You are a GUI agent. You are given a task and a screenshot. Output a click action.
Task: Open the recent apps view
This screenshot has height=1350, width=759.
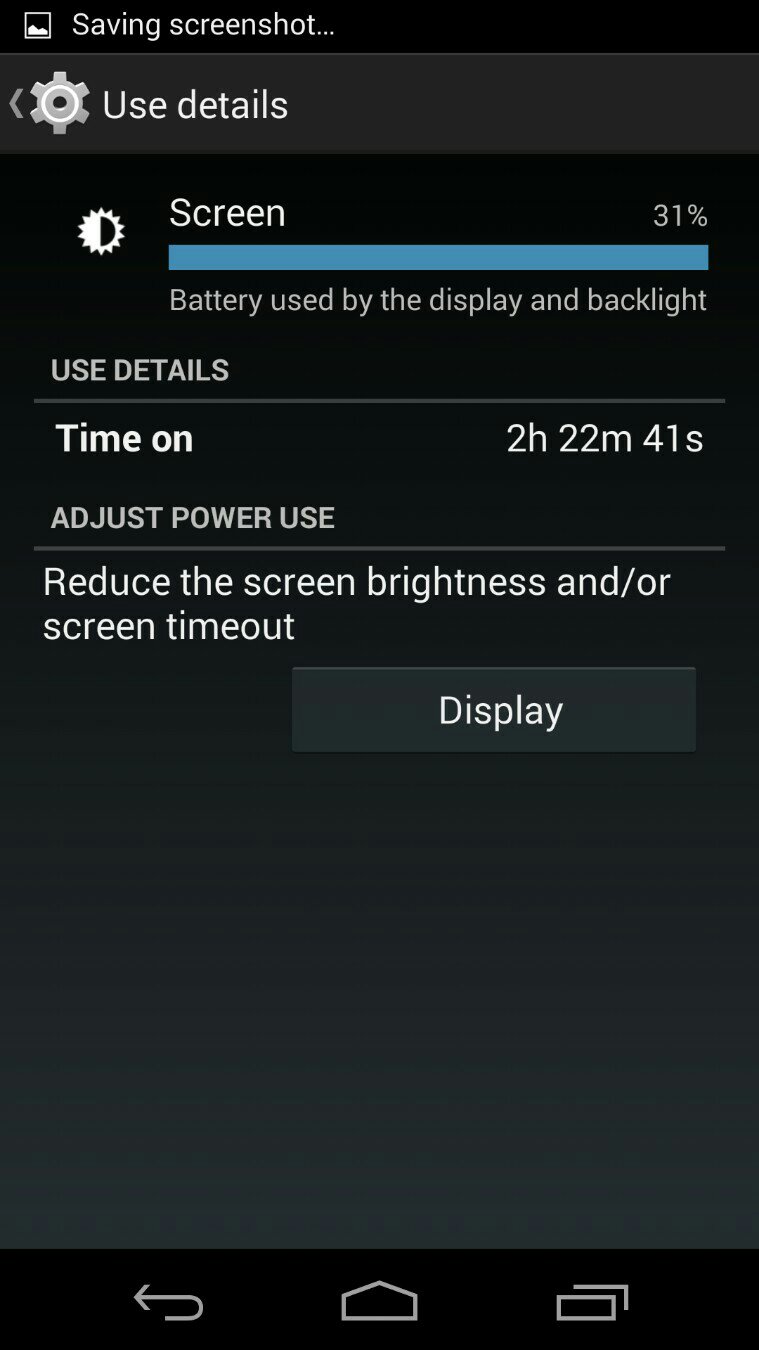pyautogui.click(x=592, y=1301)
